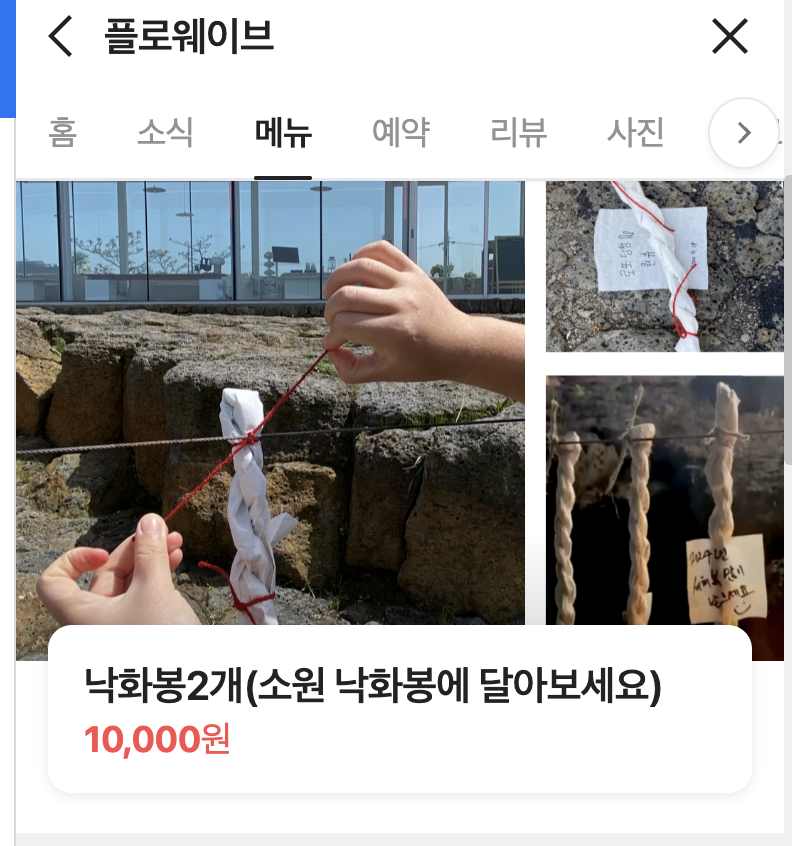Open the hanging ropes photo
This screenshot has height=846, width=792.
point(664,500)
